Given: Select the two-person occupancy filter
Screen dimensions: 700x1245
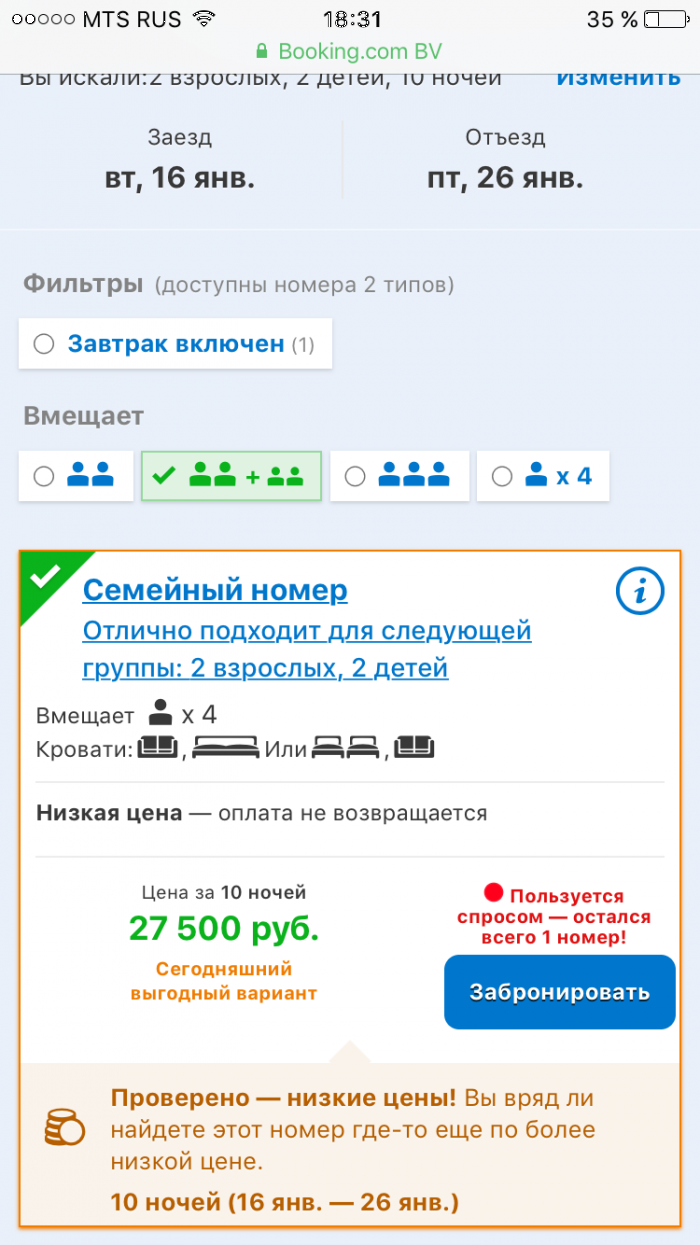Looking at the screenshot, I should coord(76,477).
